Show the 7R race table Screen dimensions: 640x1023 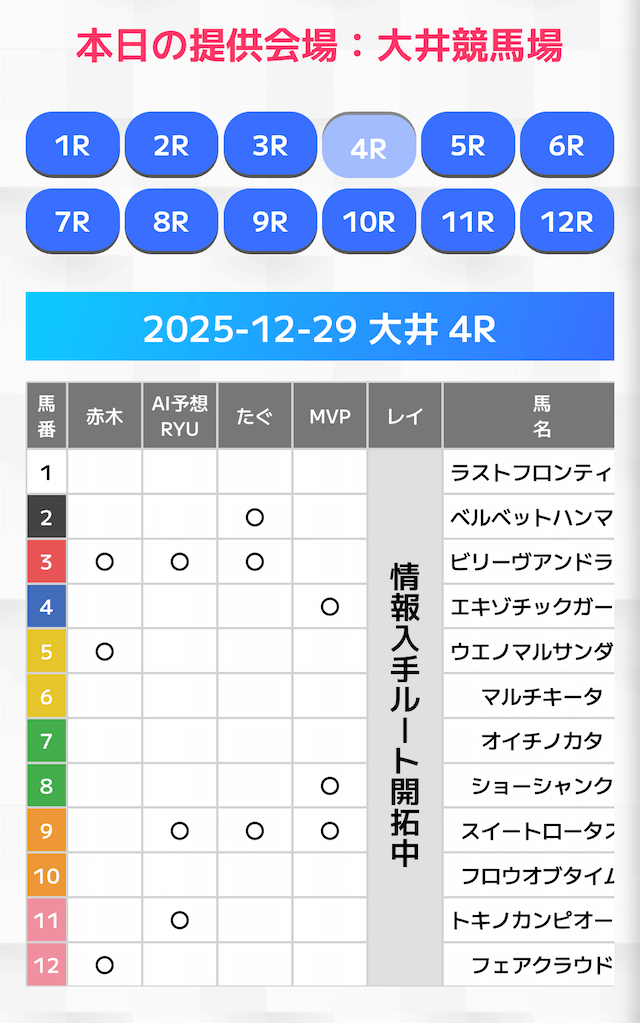coord(72,221)
